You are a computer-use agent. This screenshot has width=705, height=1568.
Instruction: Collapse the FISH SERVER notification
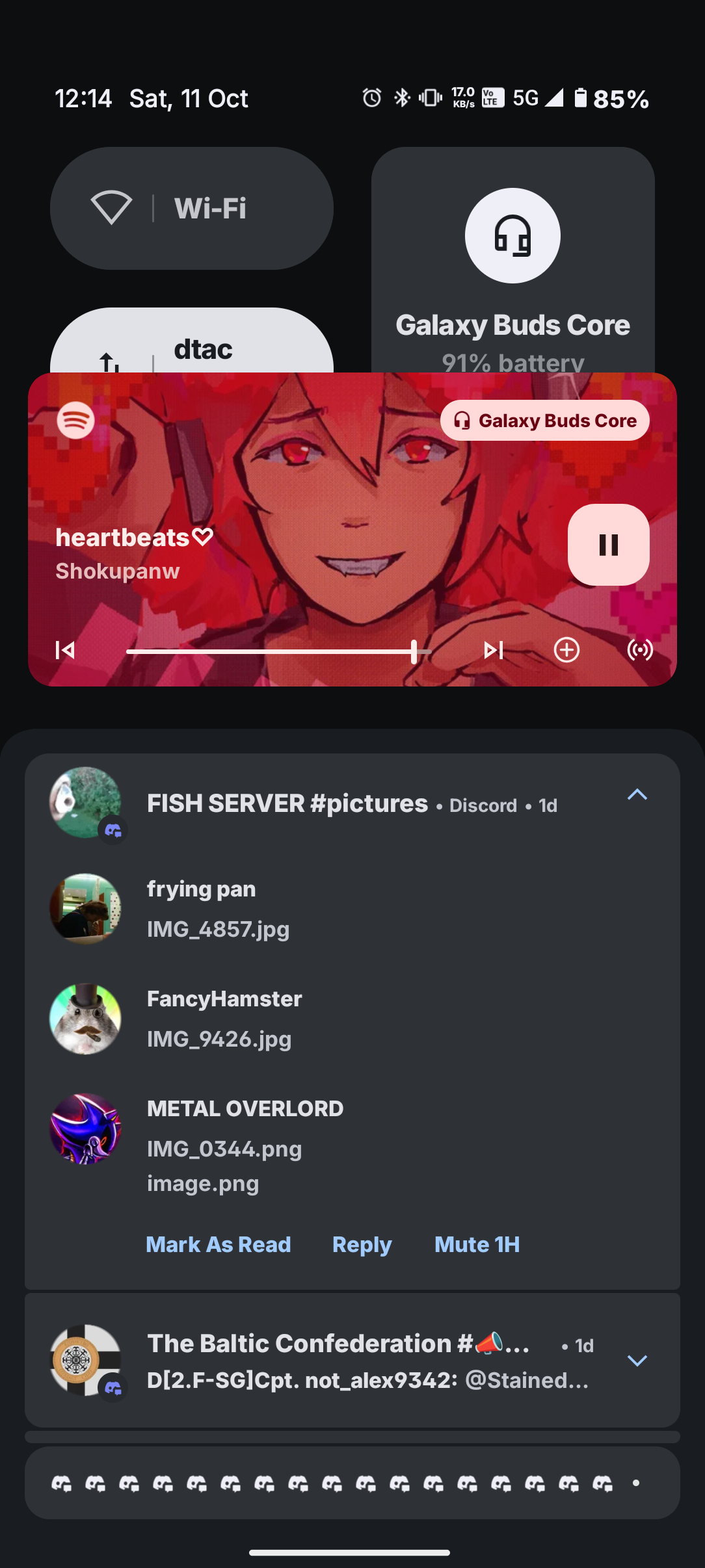point(637,794)
